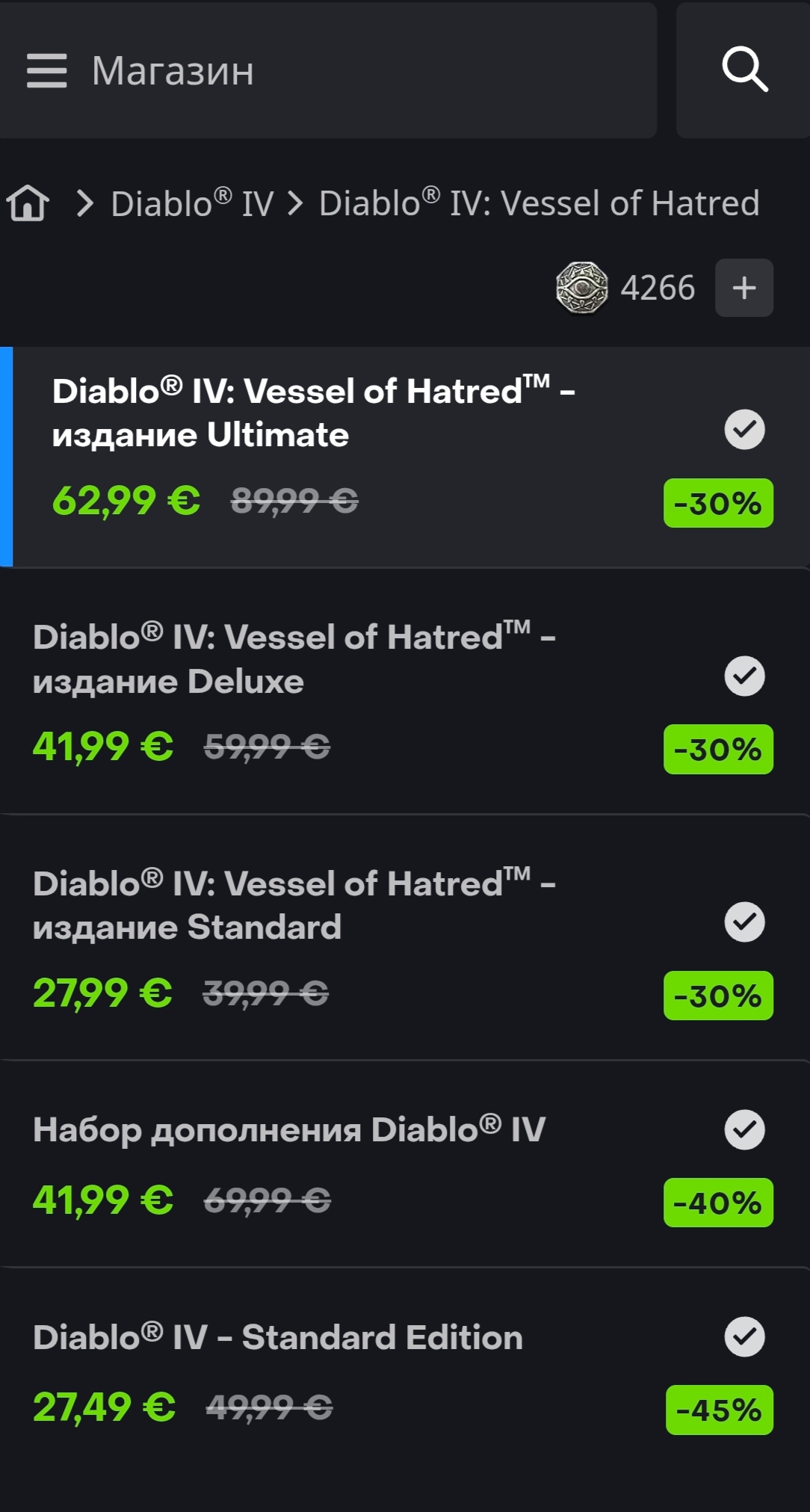Select the Vessel of Hatred Deluxe edition
810x1512 pixels.
(405, 691)
